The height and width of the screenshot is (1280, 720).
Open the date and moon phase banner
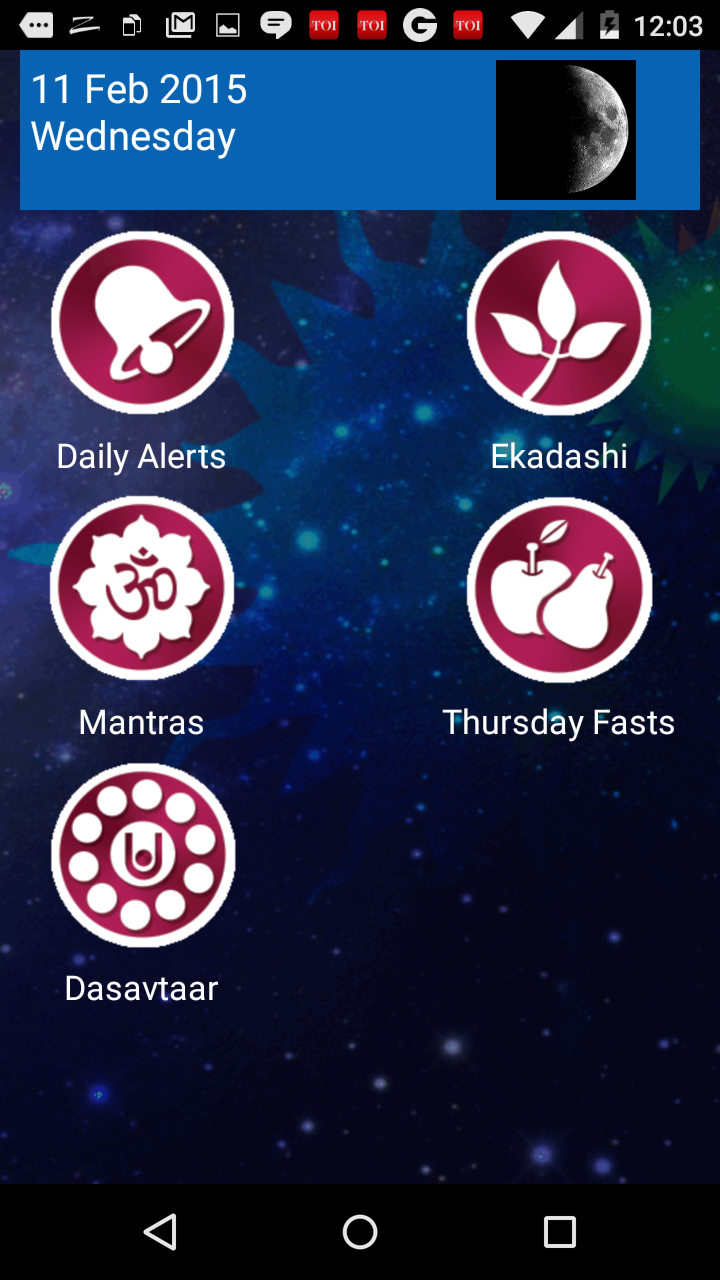359,130
